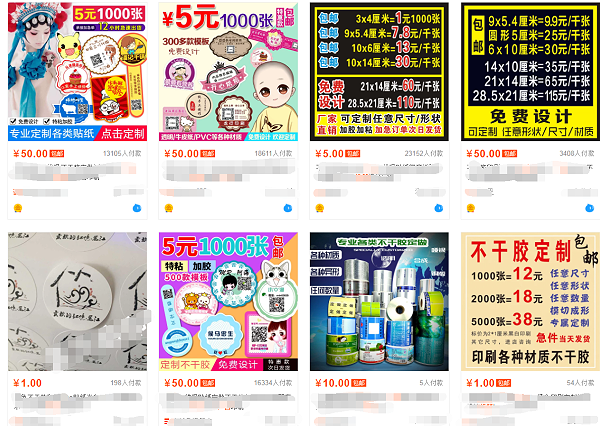Screen dimensions: 600x426
Task: Chat with seller of the 13105人付款 item
Action: 136,208
